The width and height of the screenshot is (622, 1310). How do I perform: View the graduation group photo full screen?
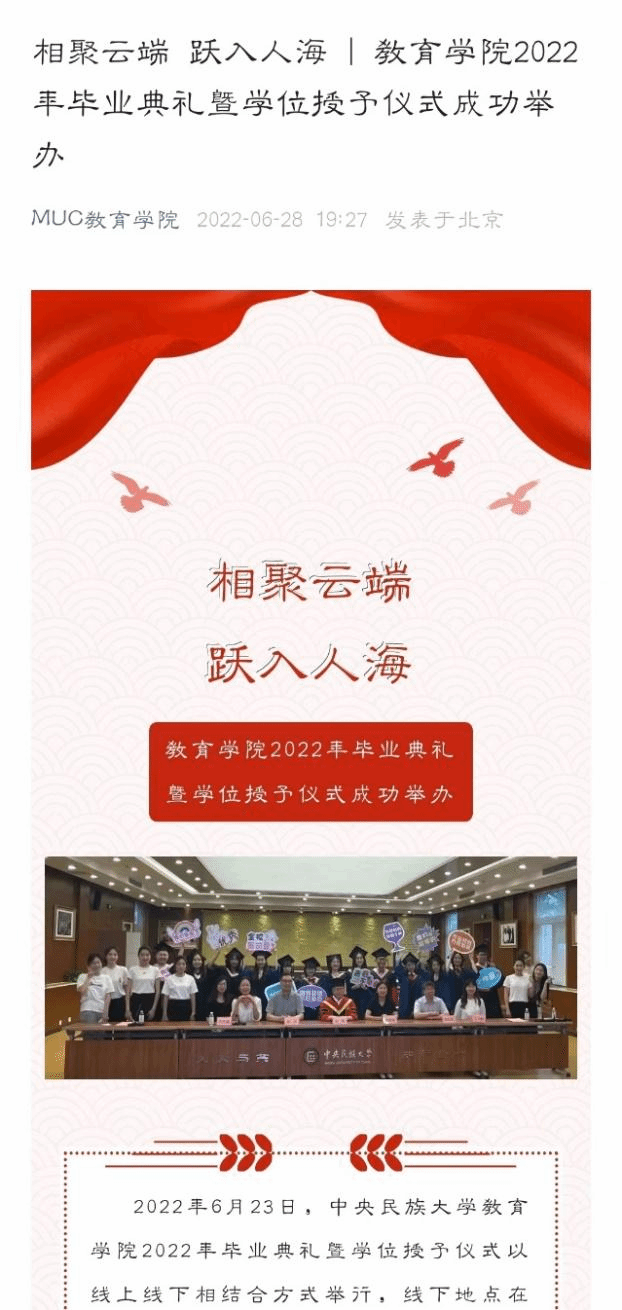310,967
